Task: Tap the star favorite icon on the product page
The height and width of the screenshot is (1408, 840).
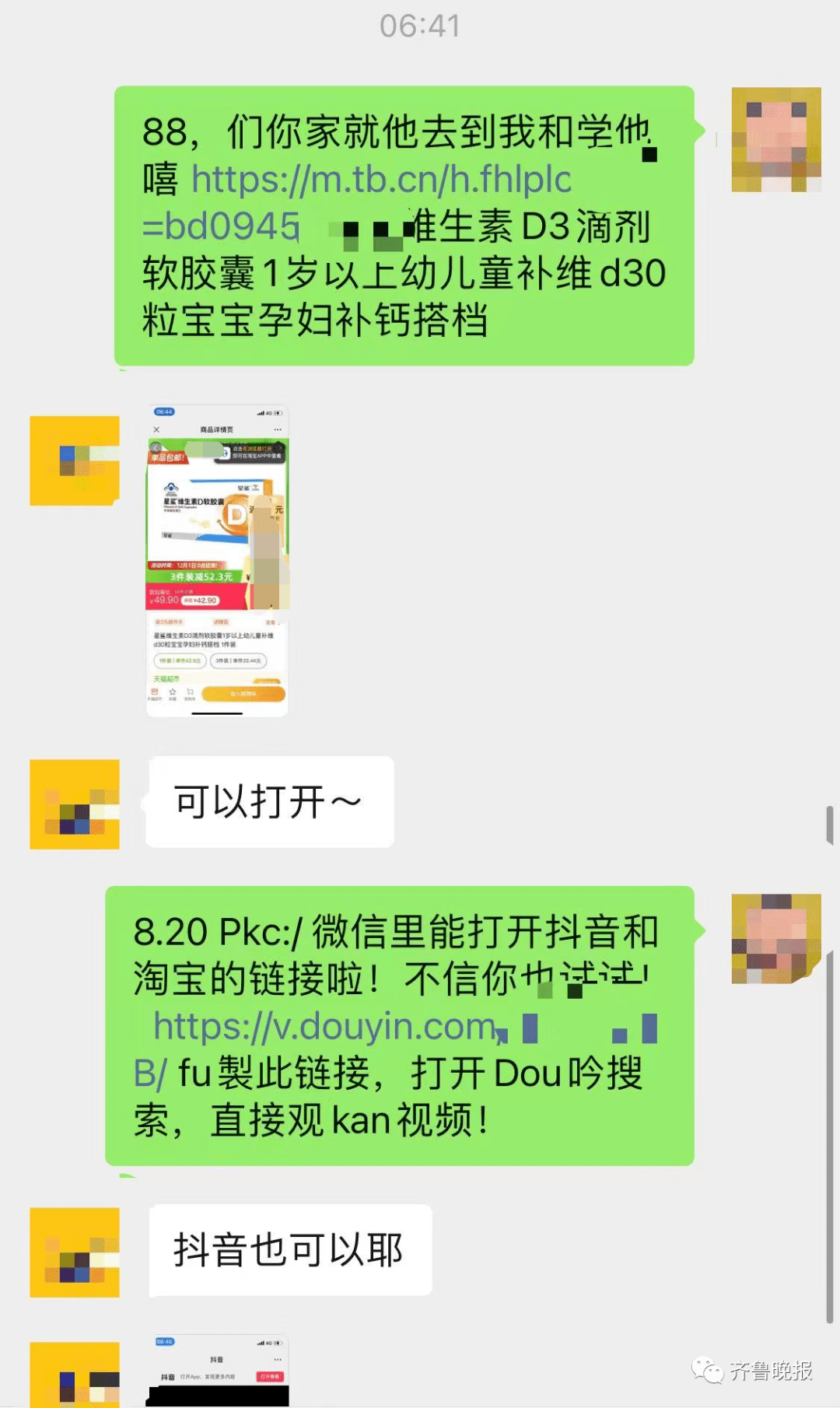Action: (173, 690)
